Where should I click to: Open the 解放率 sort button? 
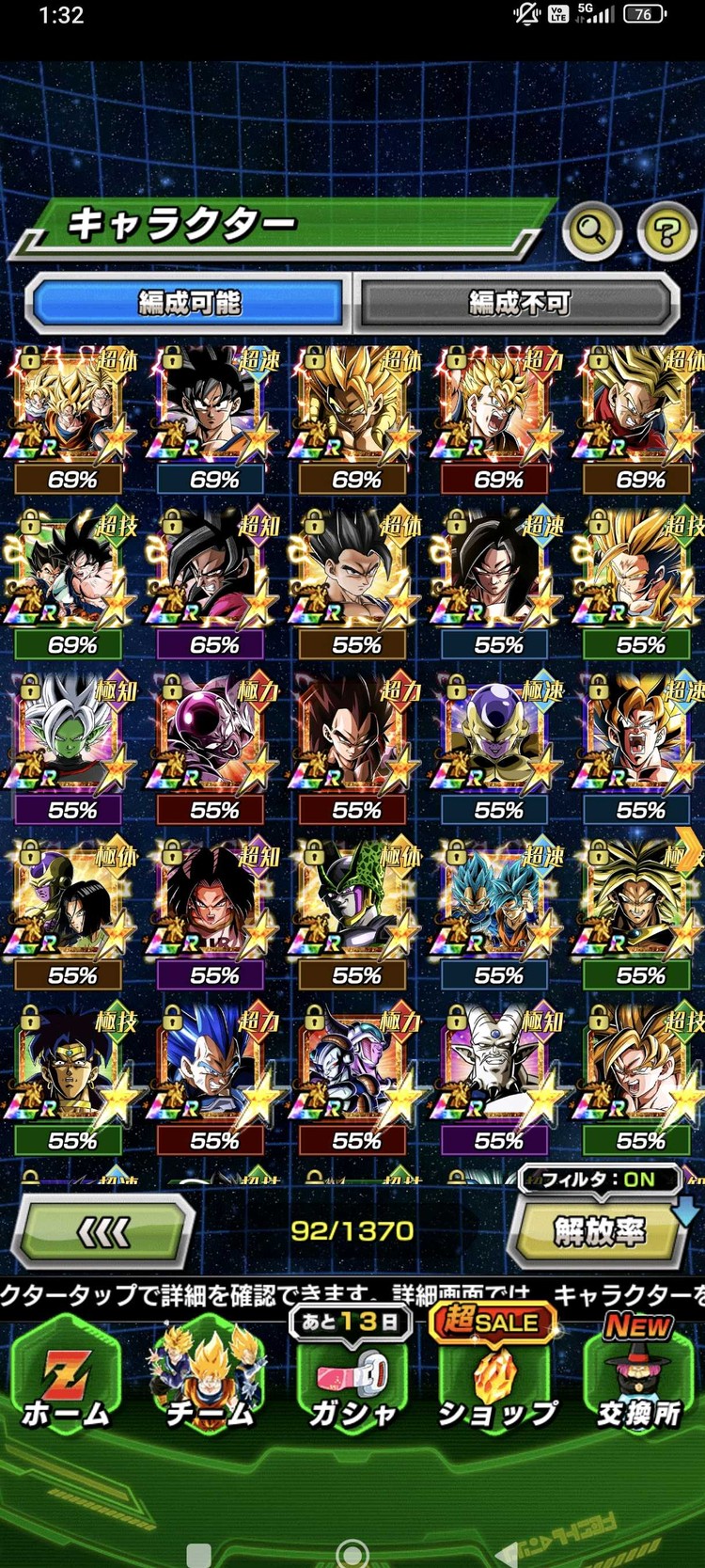599,1232
